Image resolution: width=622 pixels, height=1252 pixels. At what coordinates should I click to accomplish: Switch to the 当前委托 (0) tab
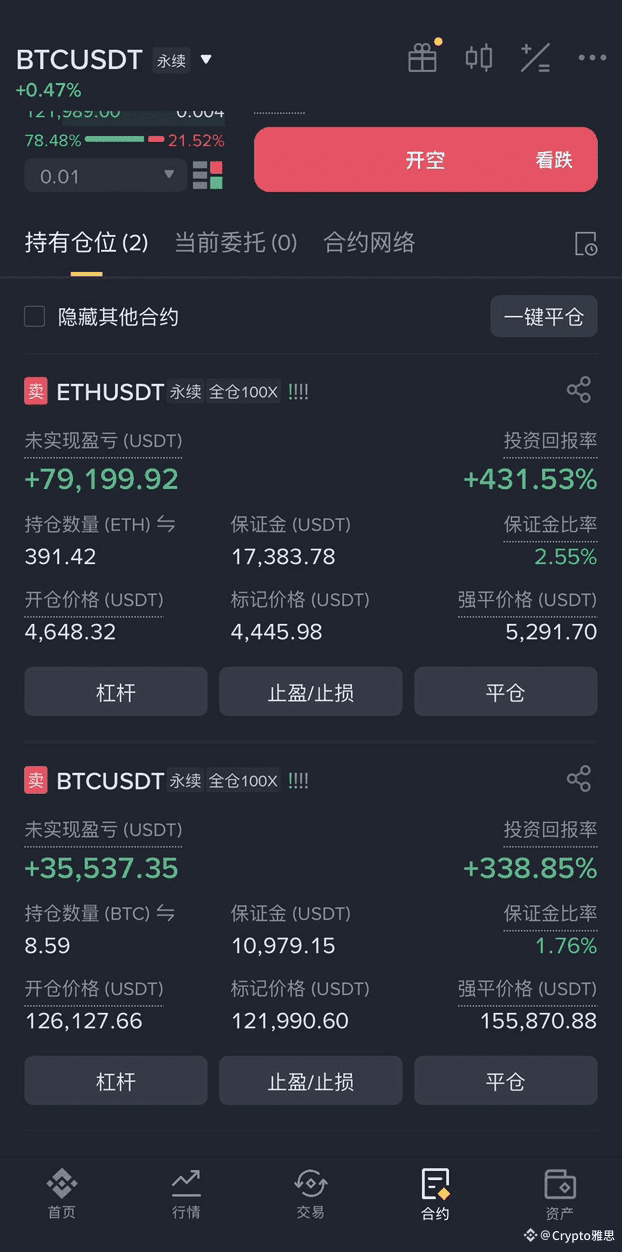[x=236, y=243]
